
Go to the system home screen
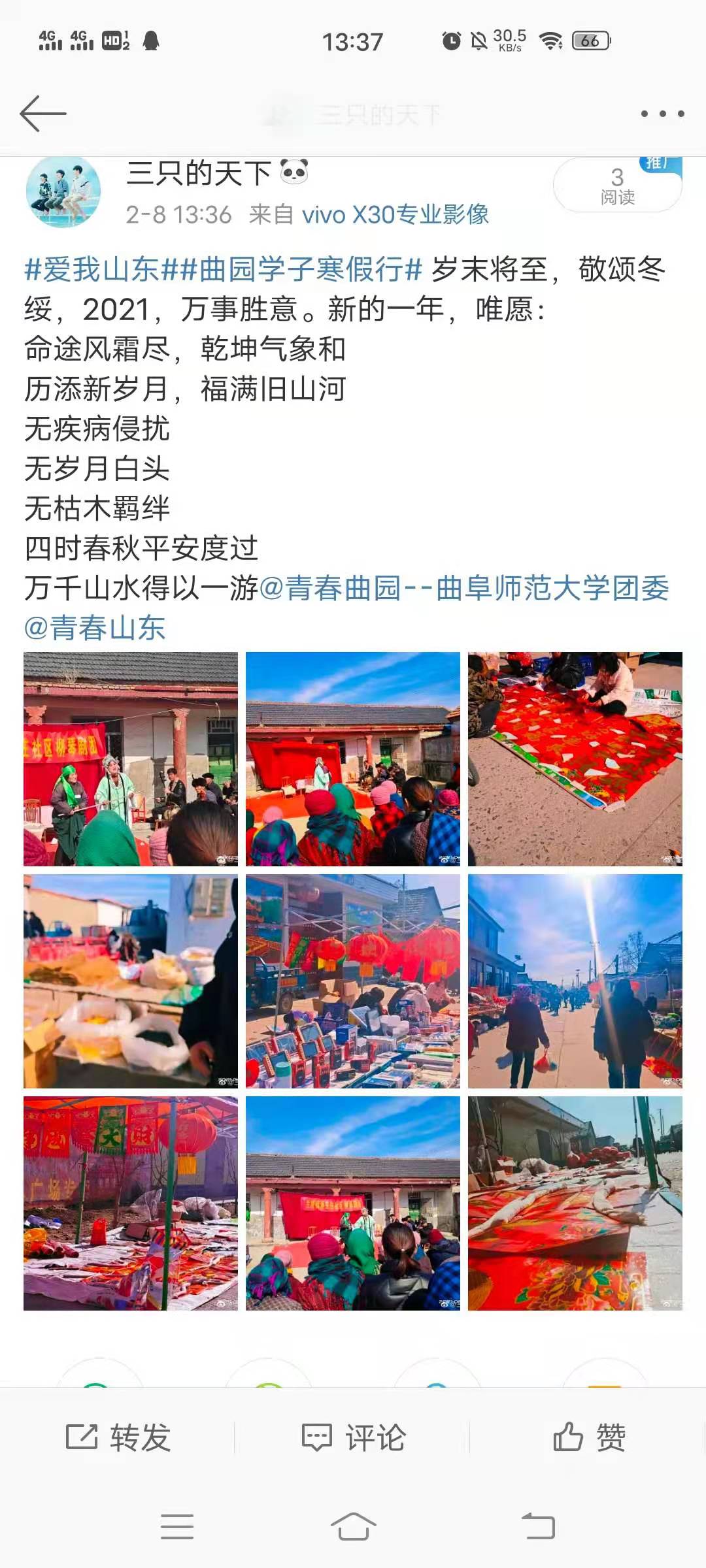tap(353, 1527)
